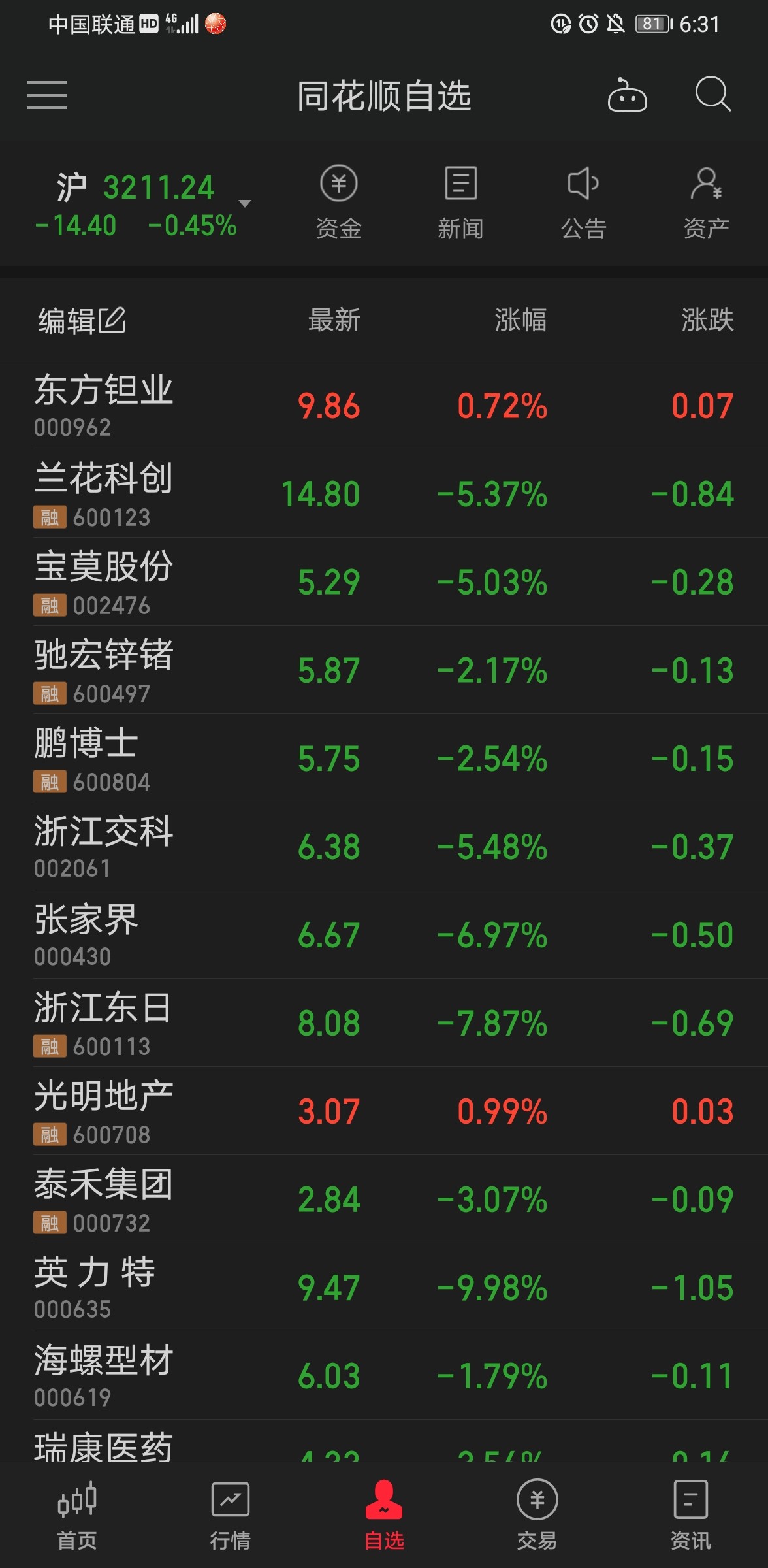Go to the 交易 tab

pyautogui.click(x=537, y=1515)
